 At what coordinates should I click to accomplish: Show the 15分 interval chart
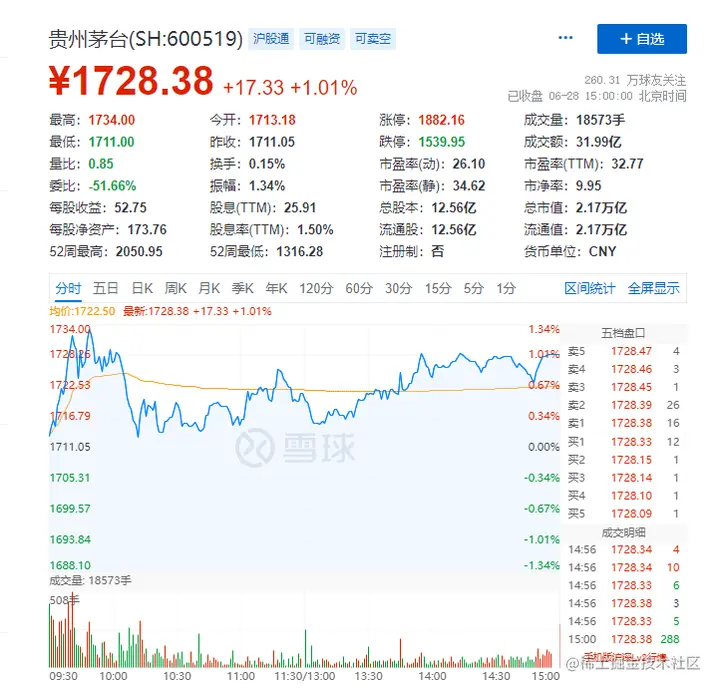pyautogui.click(x=438, y=289)
